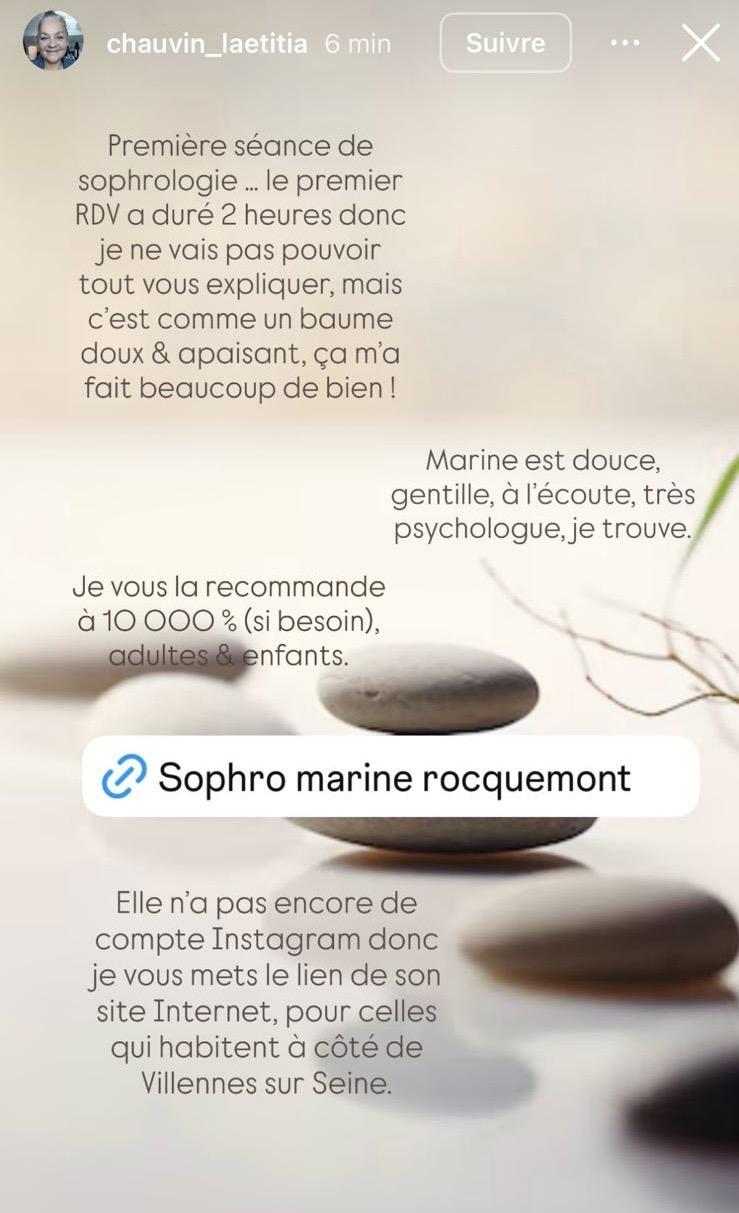Image resolution: width=739 pixels, height=1213 pixels.
Task: Close the story viewer
Action: tap(700, 43)
